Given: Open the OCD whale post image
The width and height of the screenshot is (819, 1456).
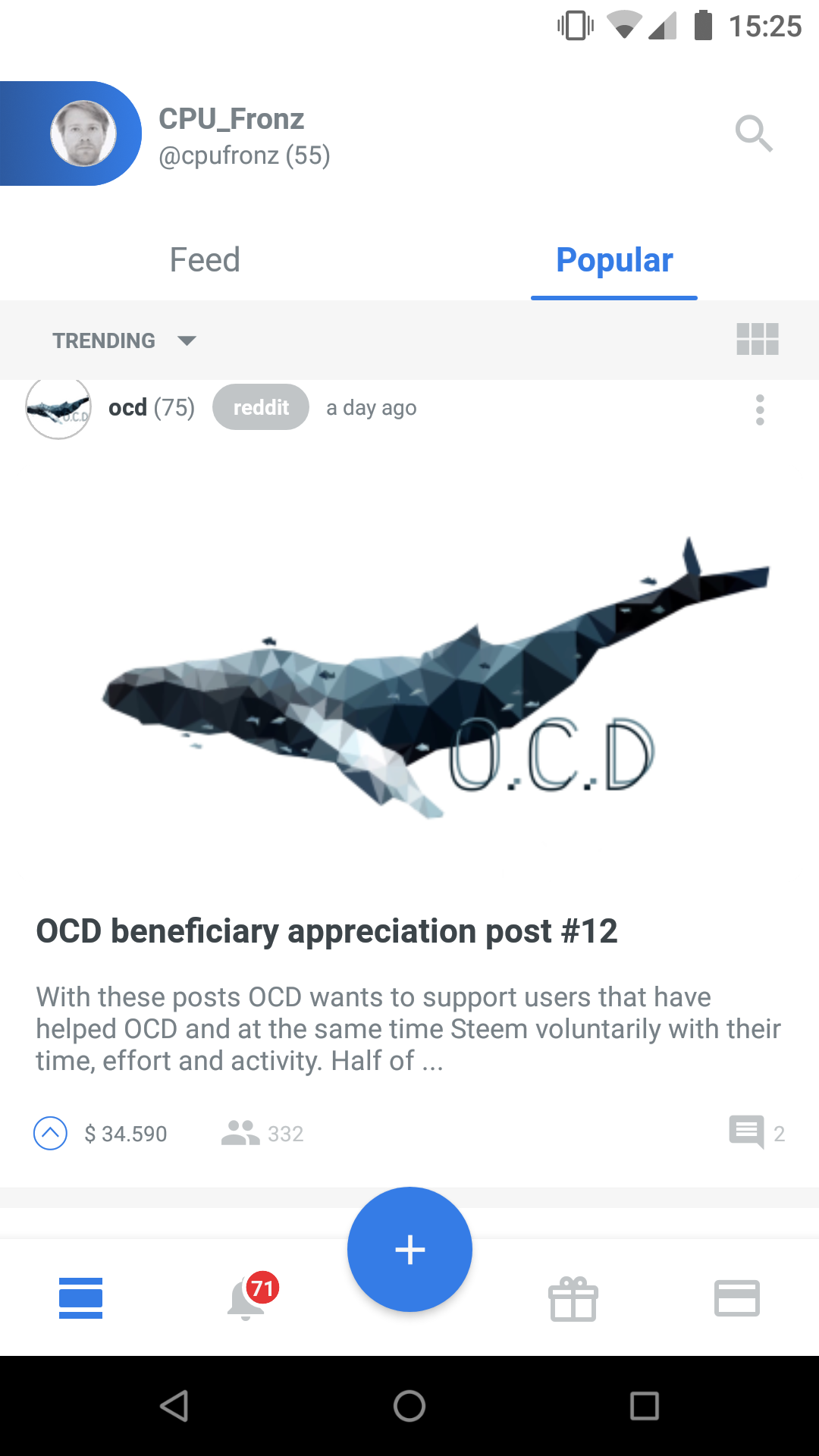Looking at the screenshot, I should 409,675.
